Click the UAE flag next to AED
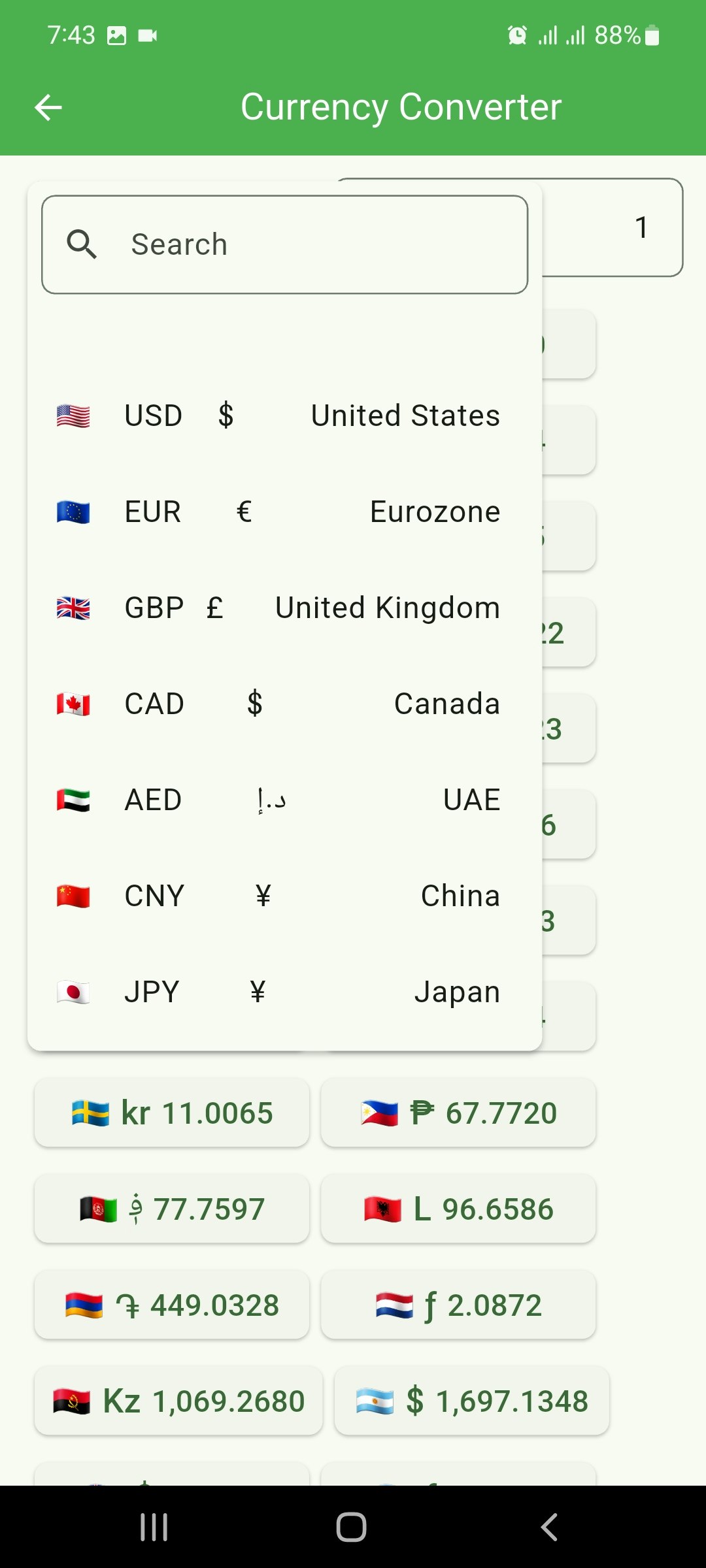 coord(73,799)
